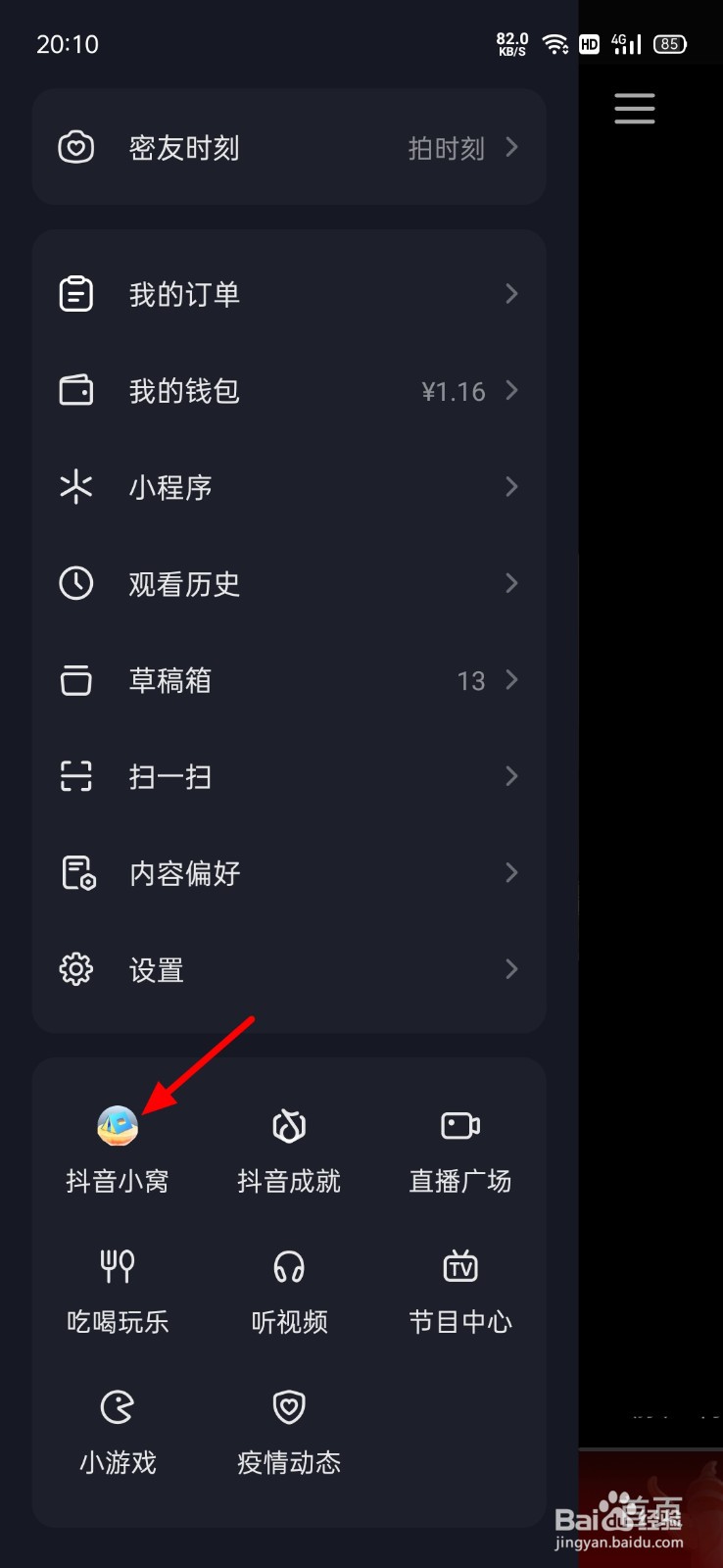Open 小程序 mini programs row
Image resolution: width=723 pixels, height=1568 pixels.
pyautogui.click(x=289, y=487)
